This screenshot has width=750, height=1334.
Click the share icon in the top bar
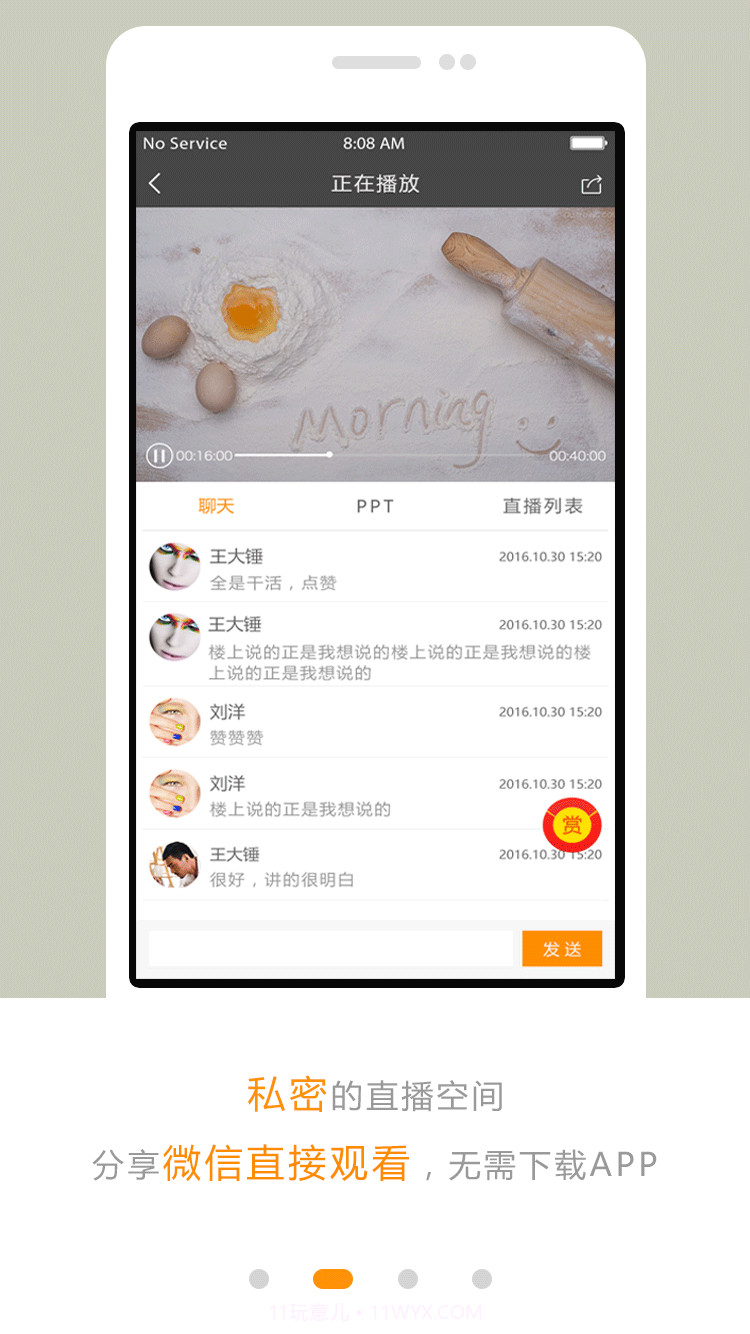coord(590,184)
